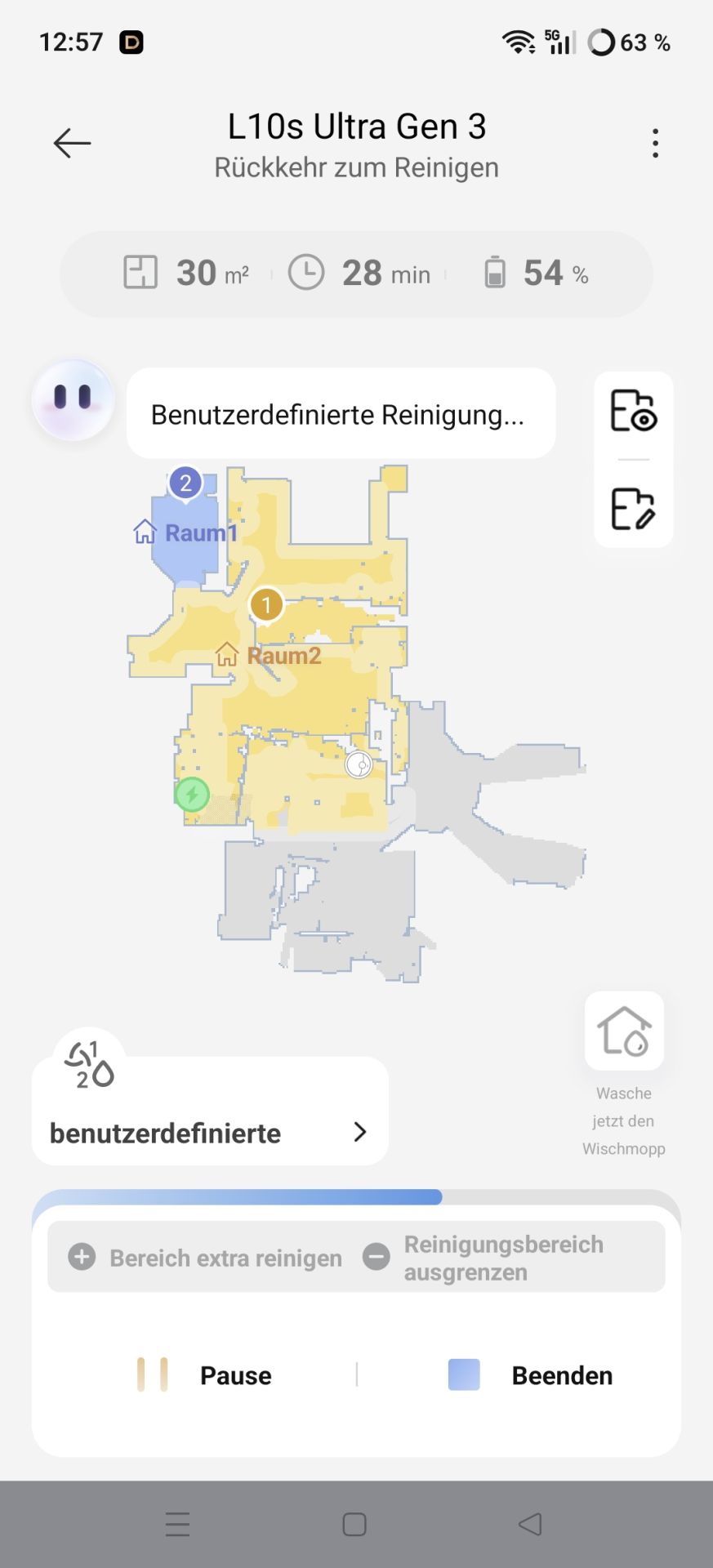Open the system recent apps button
The width and height of the screenshot is (713, 1568).
pyautogui.click(x=177, y=1524)
